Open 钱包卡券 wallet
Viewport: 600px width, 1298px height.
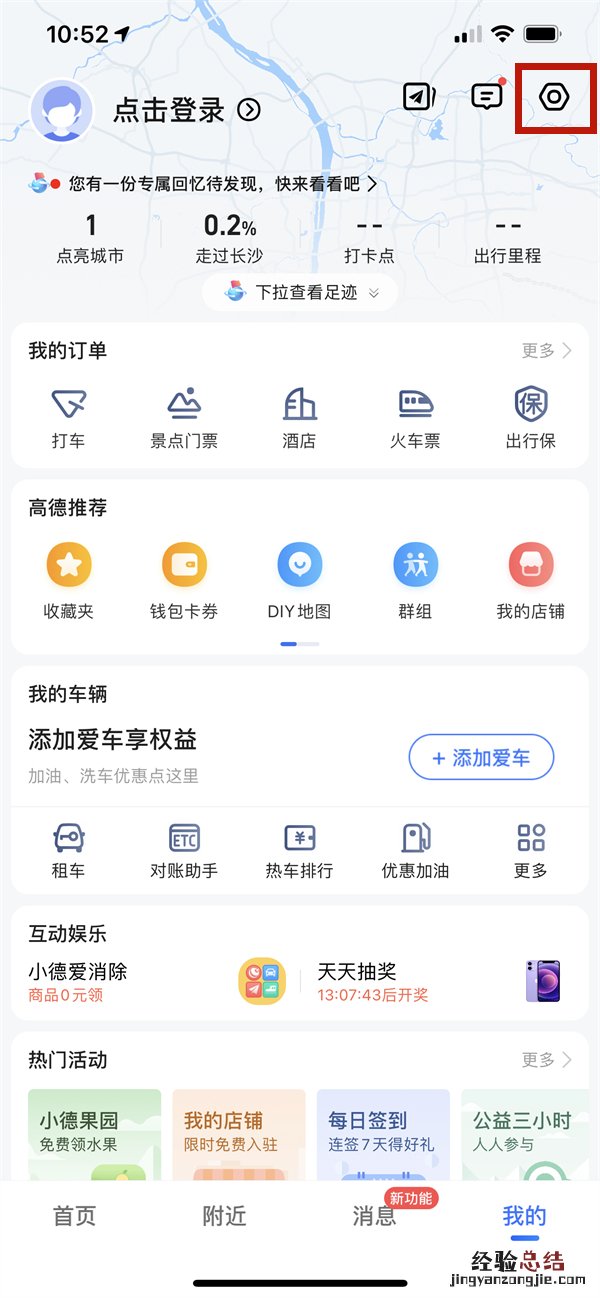[184, 582]
